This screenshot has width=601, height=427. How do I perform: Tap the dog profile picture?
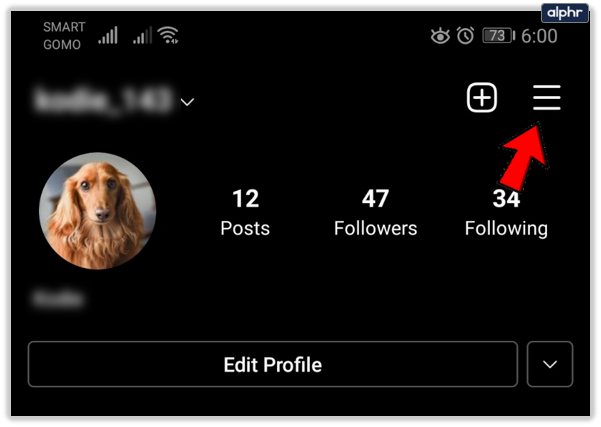click(x=97, y=211)
